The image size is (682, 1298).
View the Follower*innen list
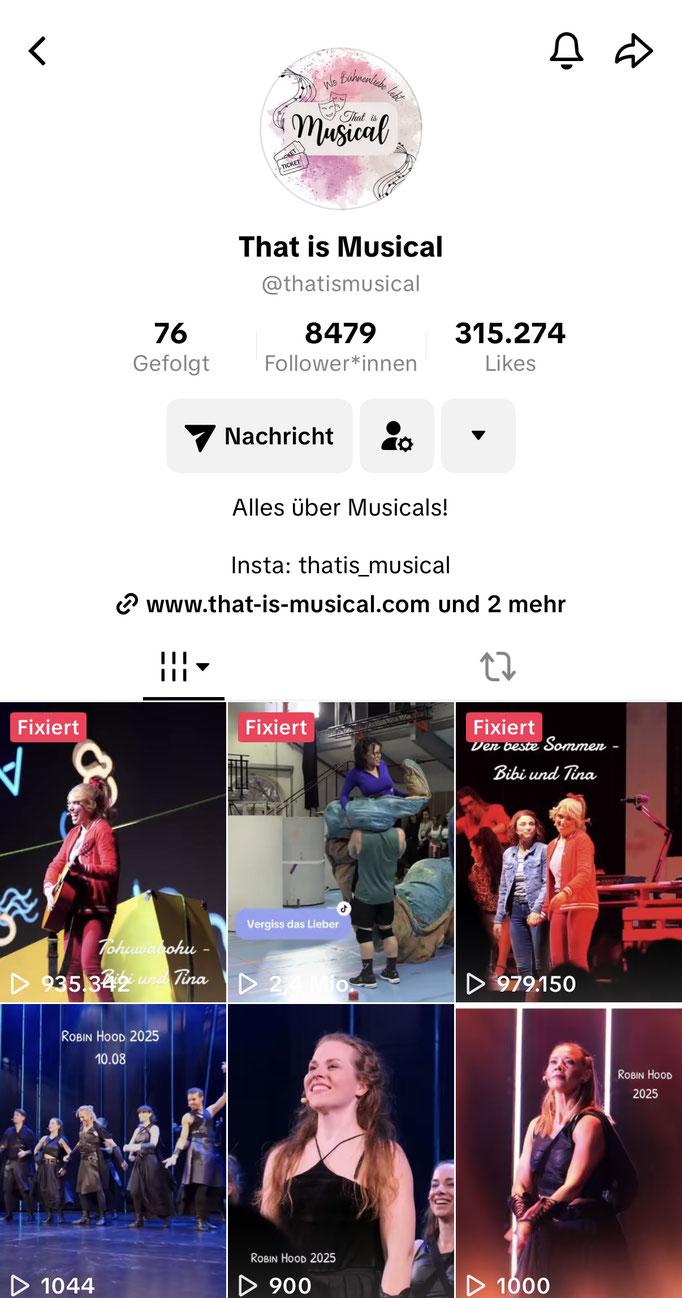pos(340,347)
